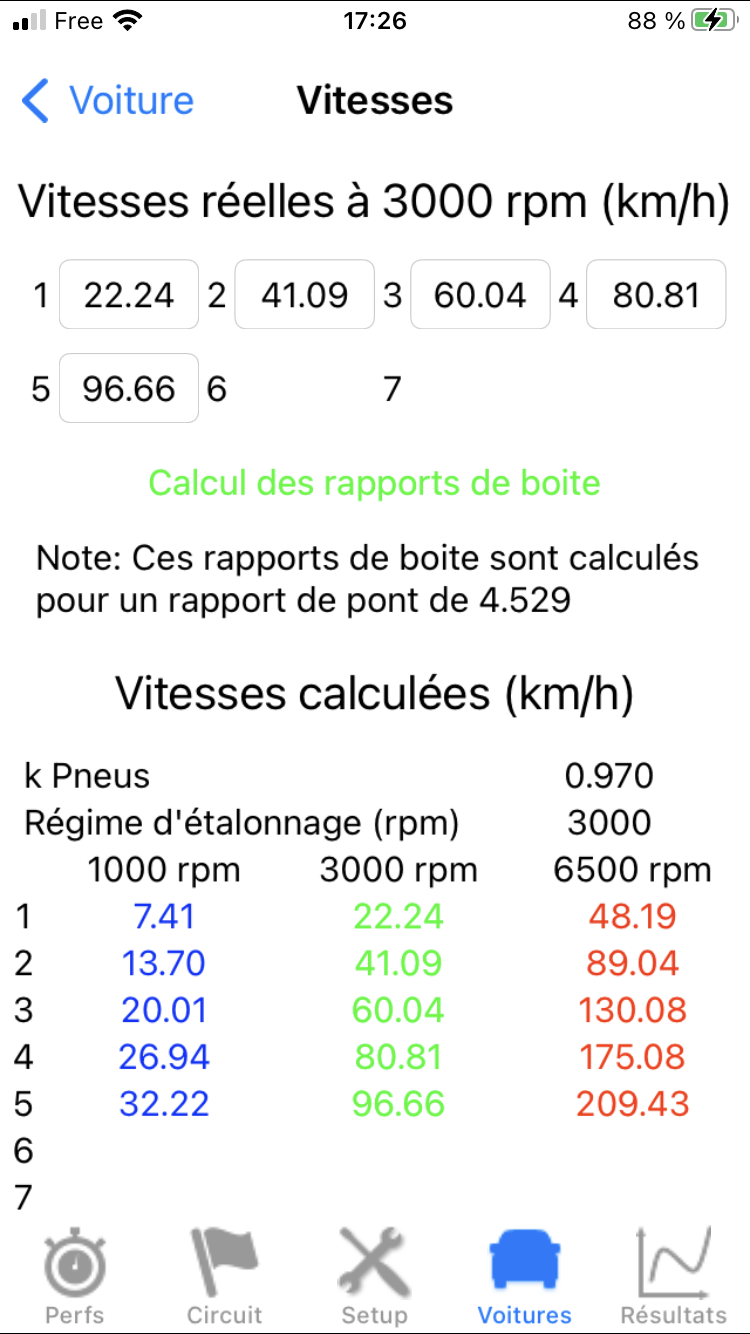Open the Résultats tab
The height and width of the screenshot is (1334, 750).
coord(674,1275)
